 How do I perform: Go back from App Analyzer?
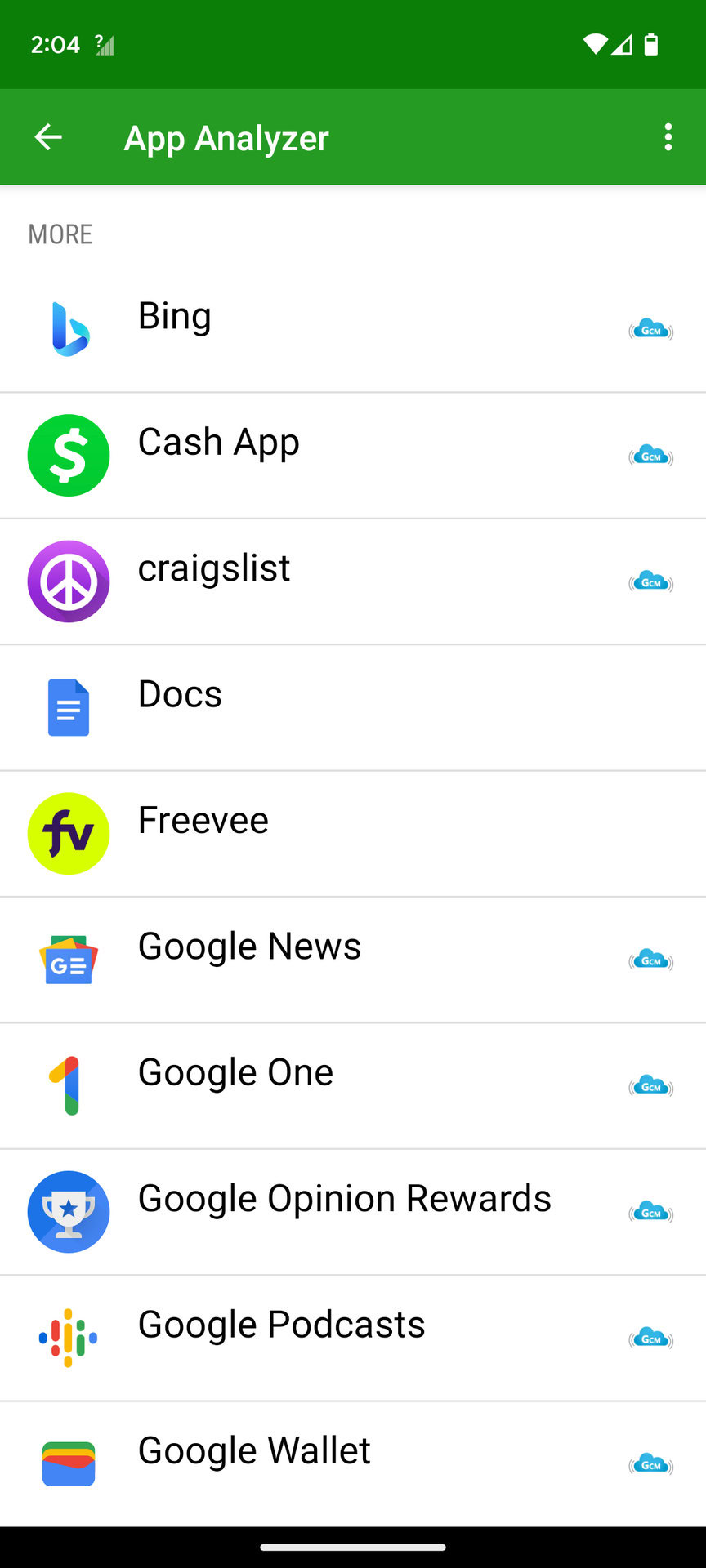click(48, 137)
